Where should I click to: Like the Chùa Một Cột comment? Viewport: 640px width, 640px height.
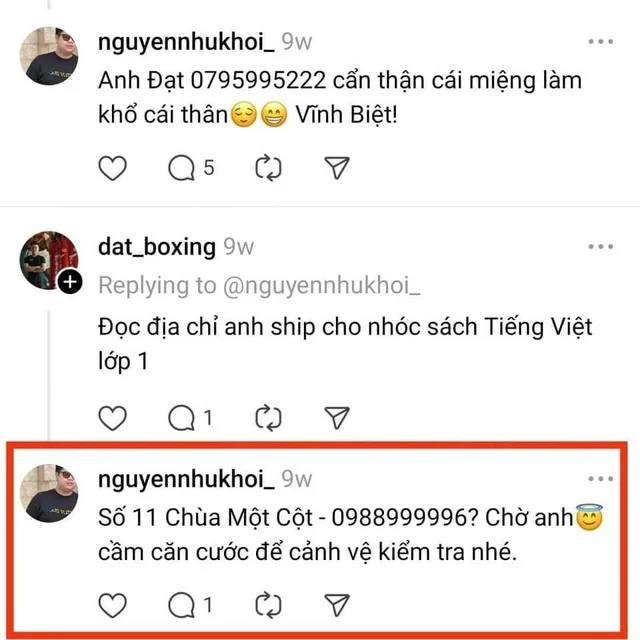point(115,603)
